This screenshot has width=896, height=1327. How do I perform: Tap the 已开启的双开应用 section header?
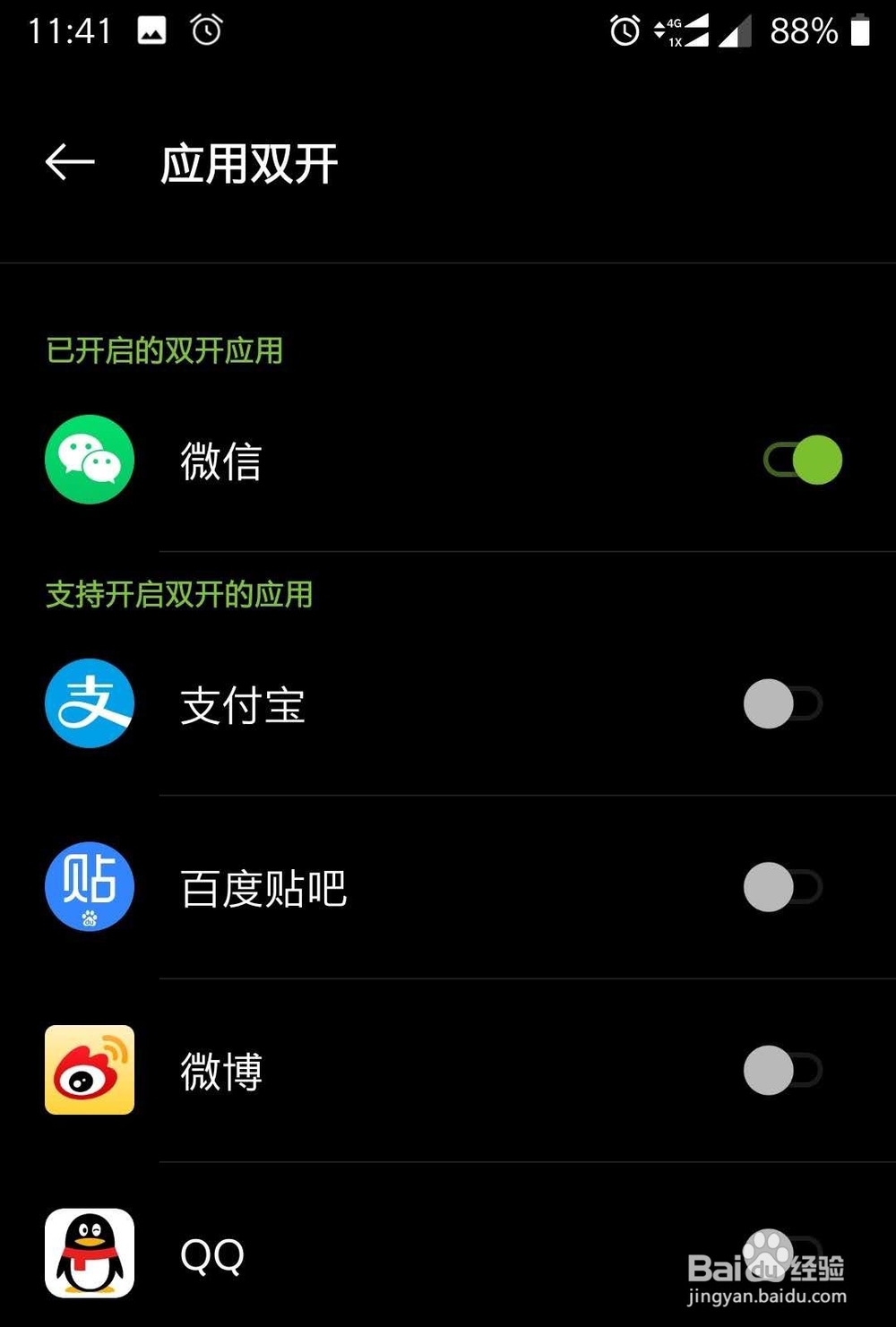(x=162, y=352)
